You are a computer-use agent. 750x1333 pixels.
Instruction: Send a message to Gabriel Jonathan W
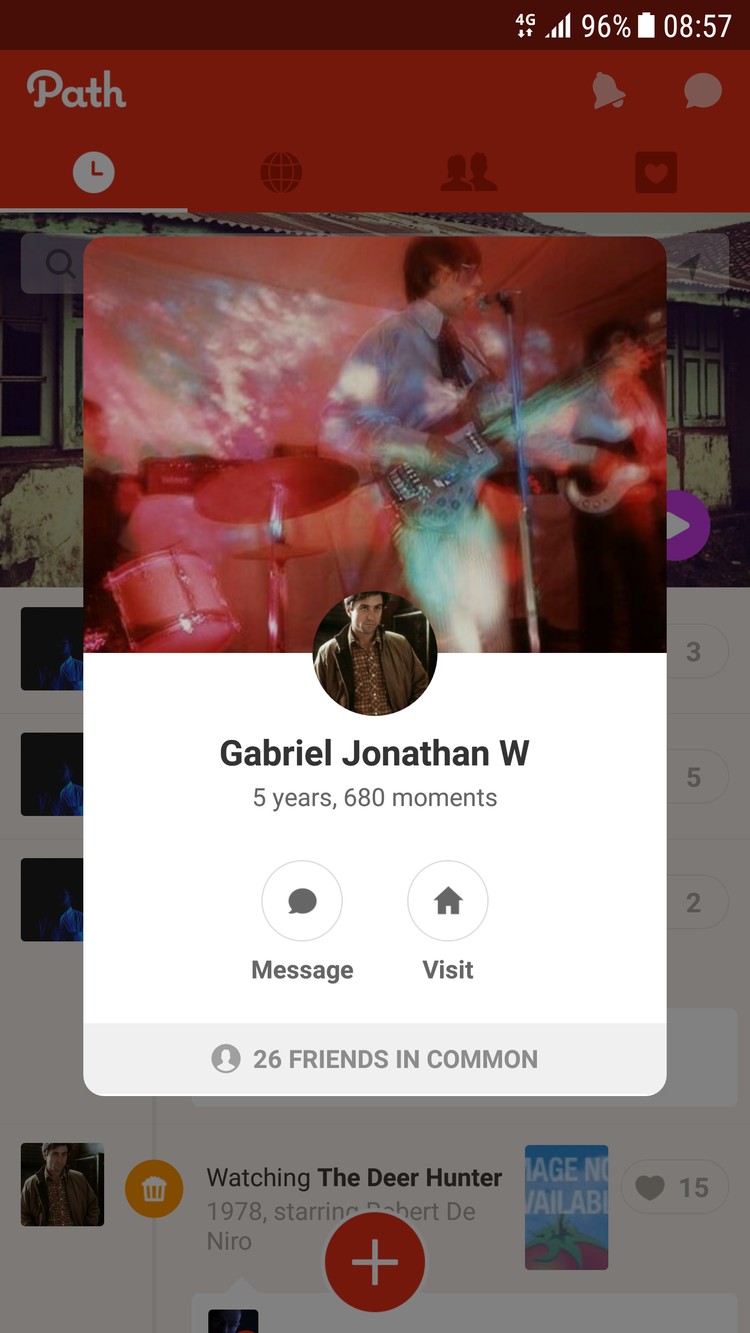pyautogui.click(x=302, y=902)
